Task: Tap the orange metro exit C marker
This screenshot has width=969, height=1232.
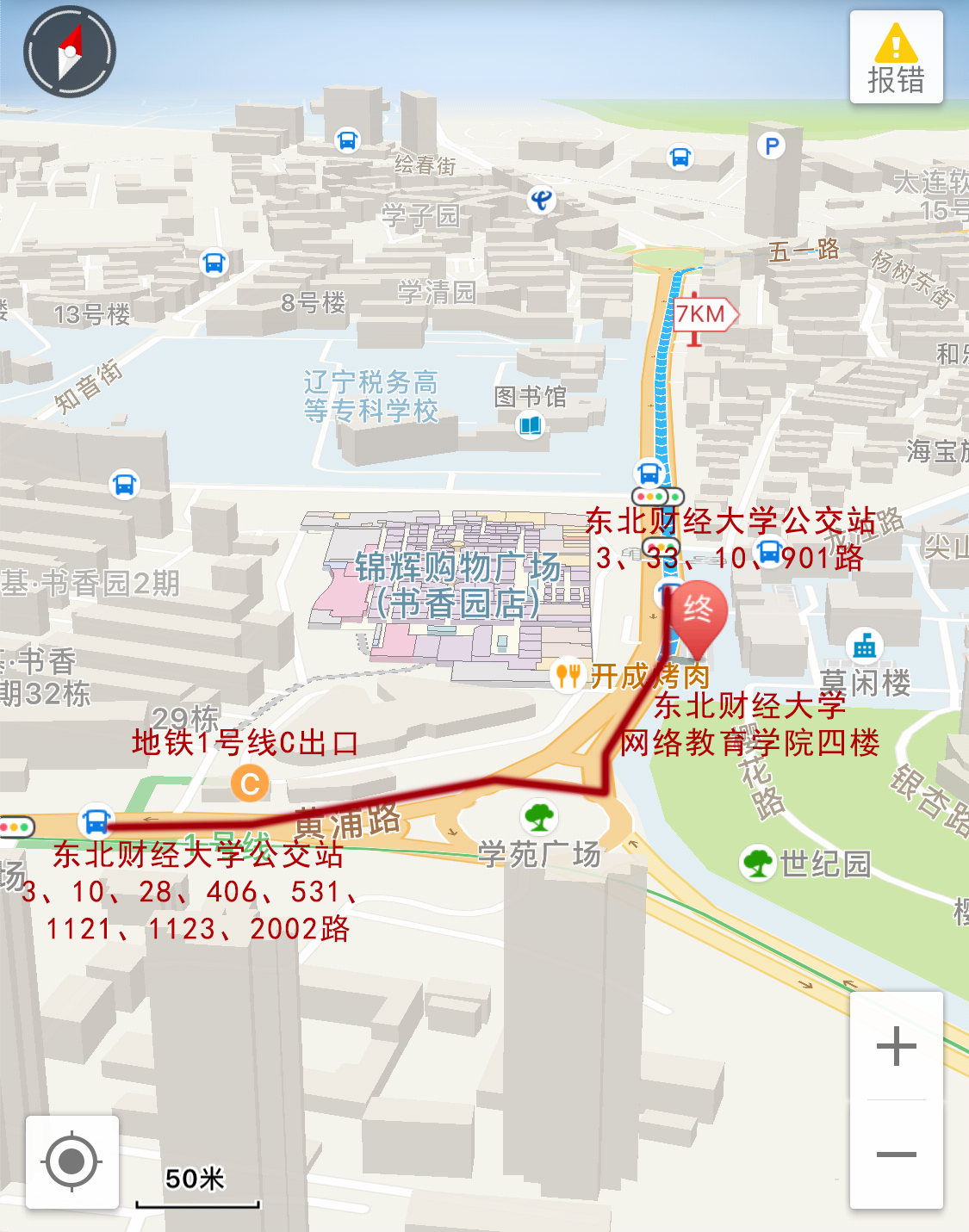Action: tap(250, 783)
